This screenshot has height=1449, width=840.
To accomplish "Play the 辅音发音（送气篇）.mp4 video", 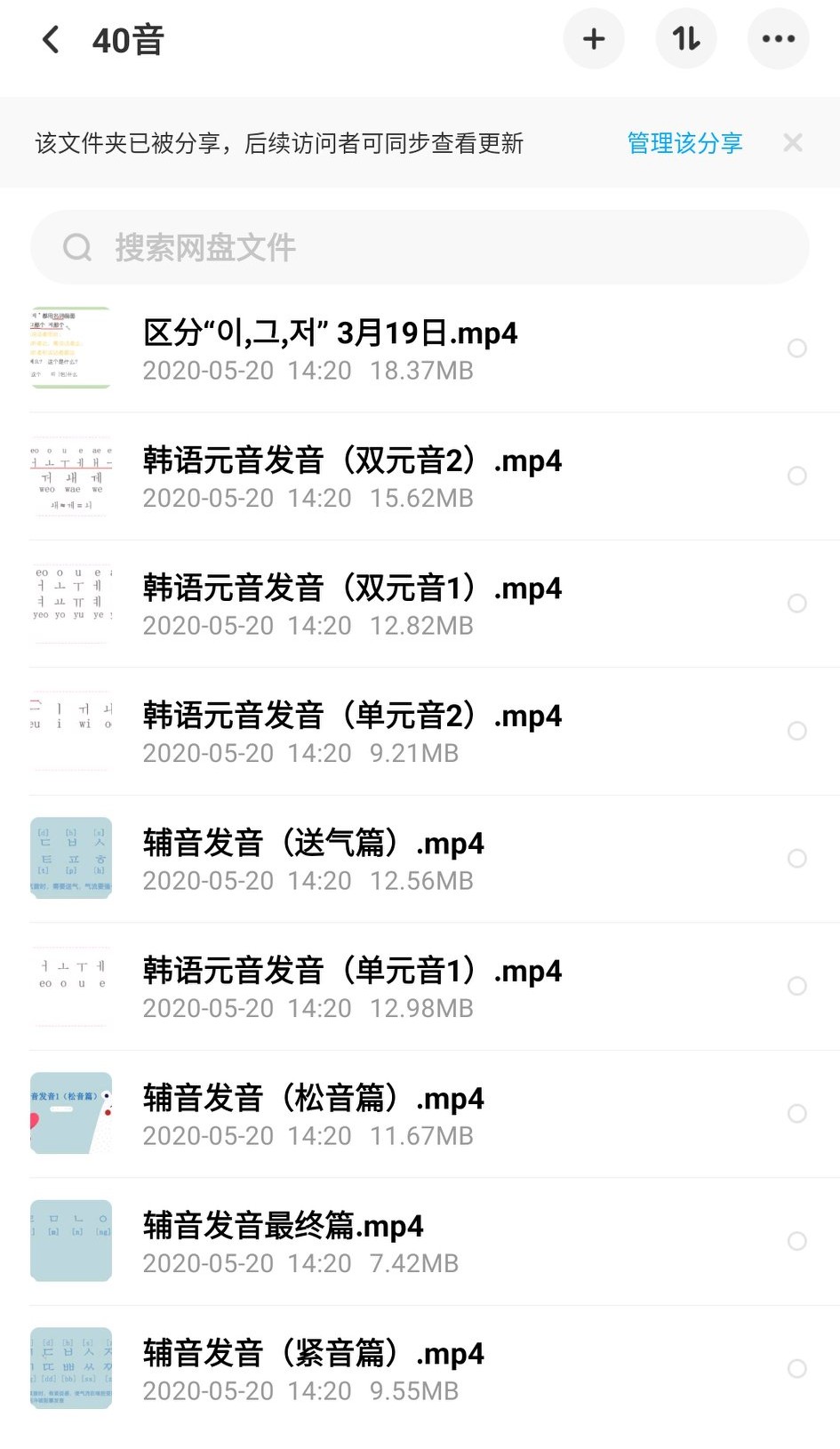I will (313, 844).
